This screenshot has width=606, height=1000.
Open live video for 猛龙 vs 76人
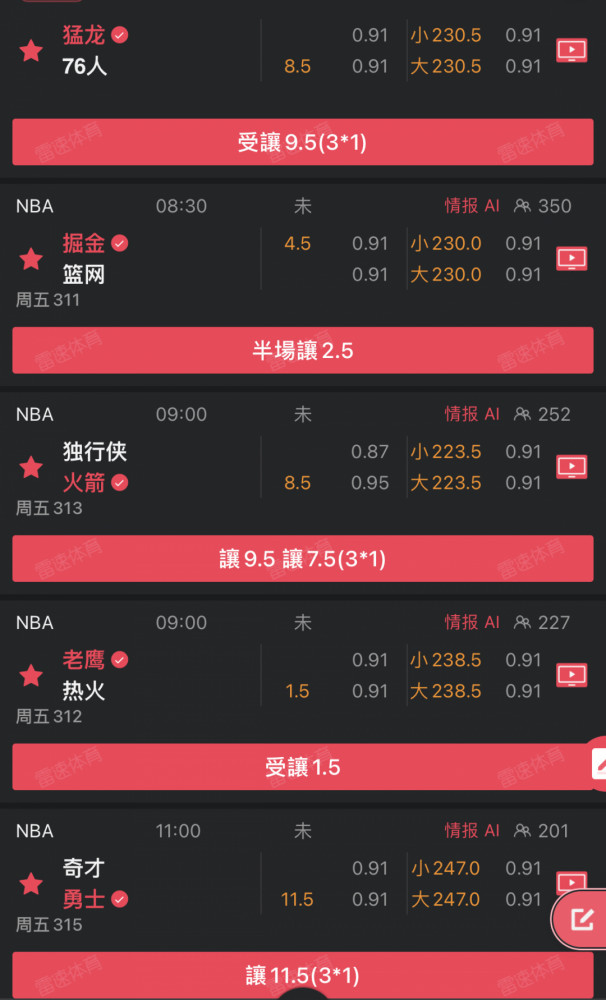pyautogui.click(x=572, y=50)
